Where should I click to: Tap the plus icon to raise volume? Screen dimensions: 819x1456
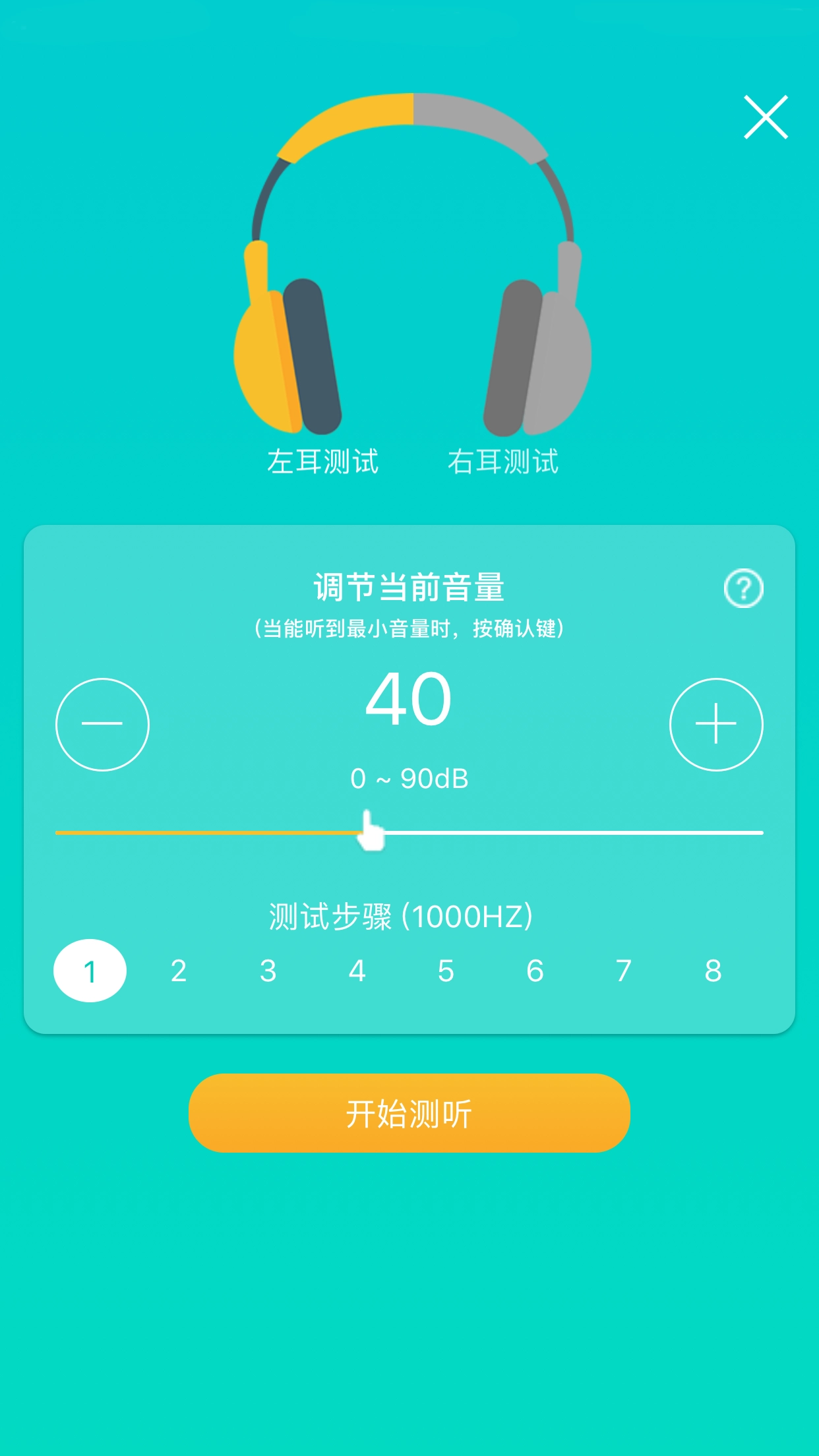tap(717, 724)
